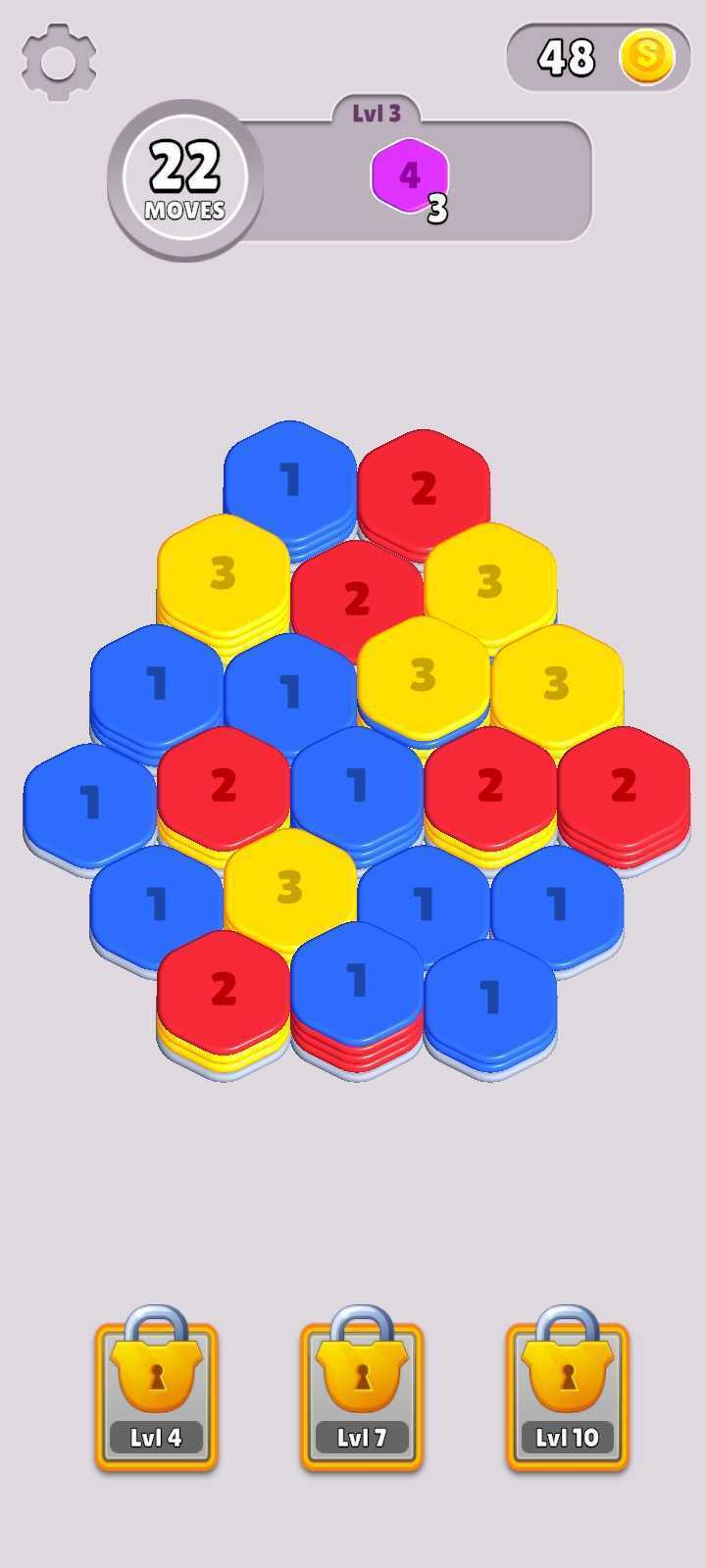Tap the locked Lvl 7 booster
The image size is (706, 1568).
[x=362, y=1392]
